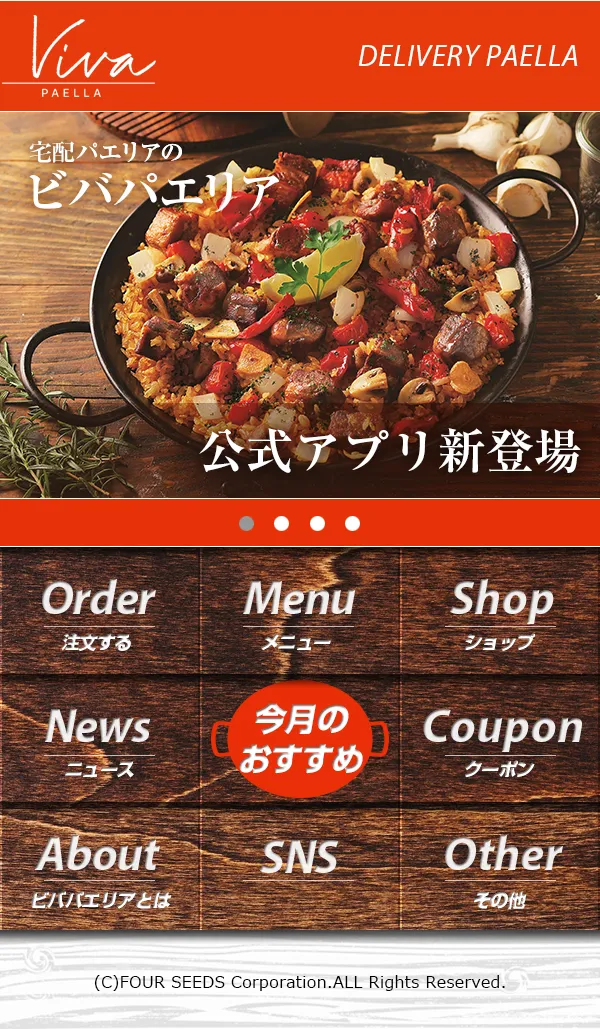Tap the 今月のおすすめ button
Screen dimensions: 600x1029
[x=299, y=741]
